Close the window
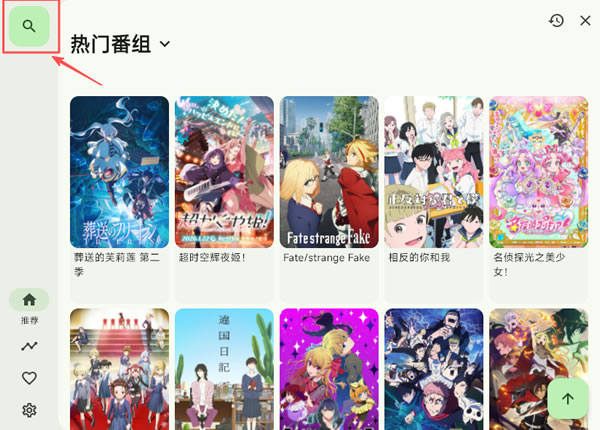This screenshot has width=600, height=430. click(586, 20)
